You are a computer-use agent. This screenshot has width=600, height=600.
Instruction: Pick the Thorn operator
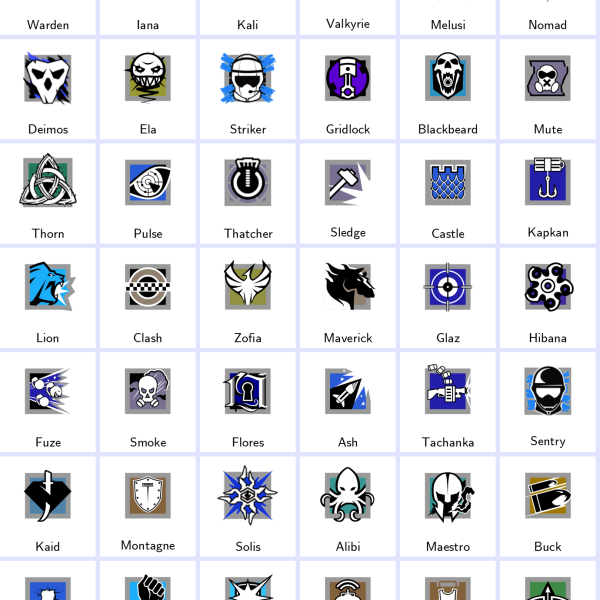[48, 194]
